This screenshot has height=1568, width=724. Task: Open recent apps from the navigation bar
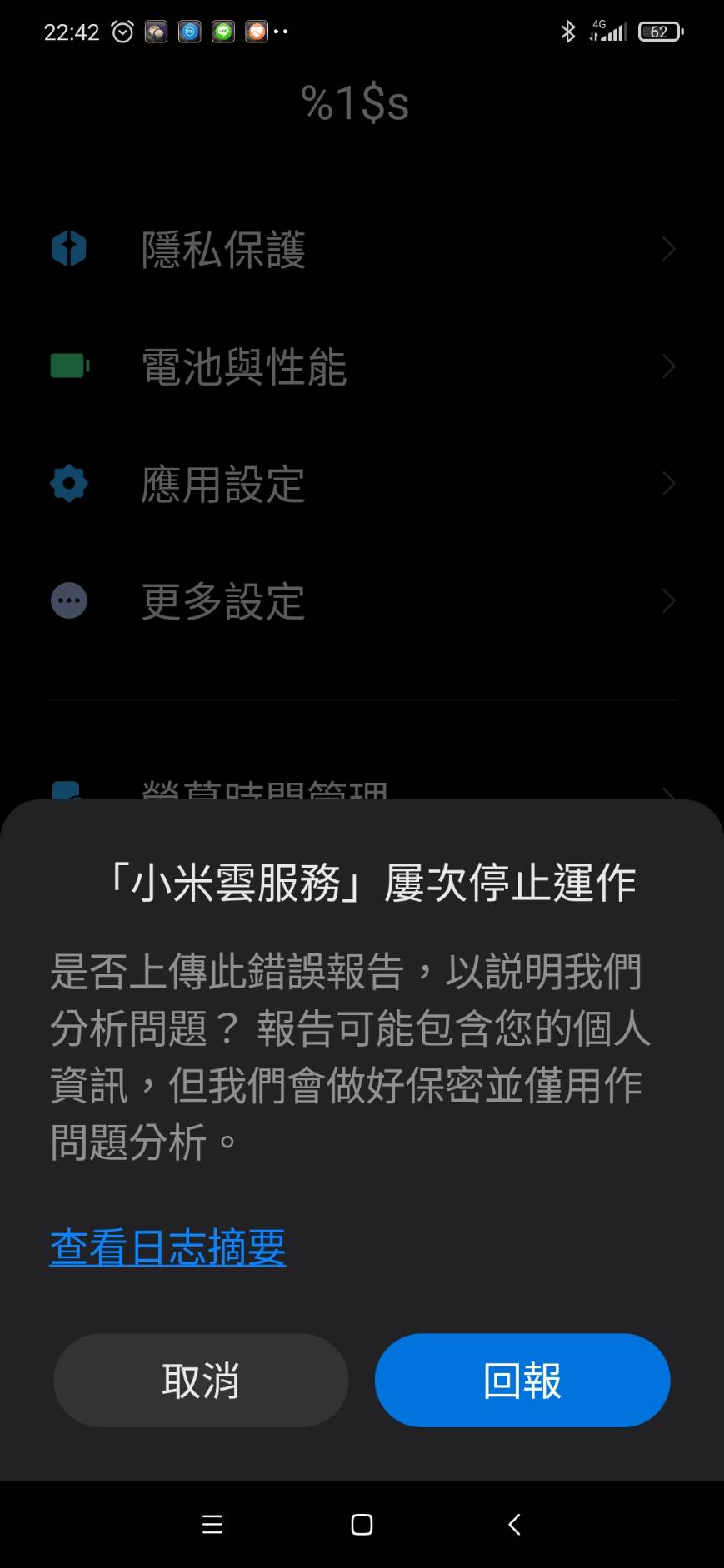[x=212, y=1524]
